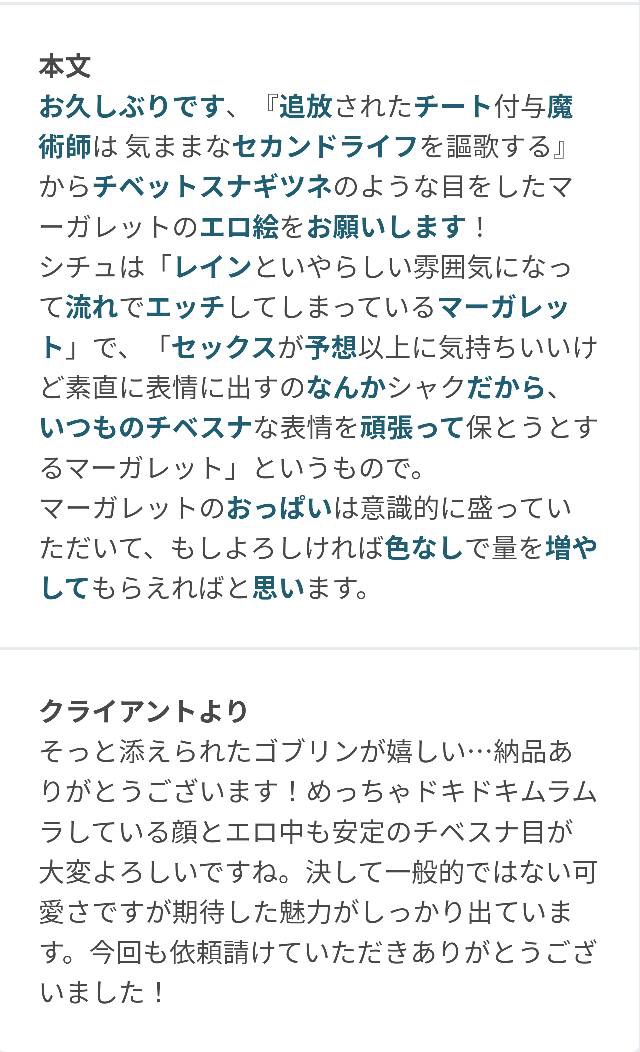
Task: Open the いつものチベスナ link
Action: [x=146, y=428]
